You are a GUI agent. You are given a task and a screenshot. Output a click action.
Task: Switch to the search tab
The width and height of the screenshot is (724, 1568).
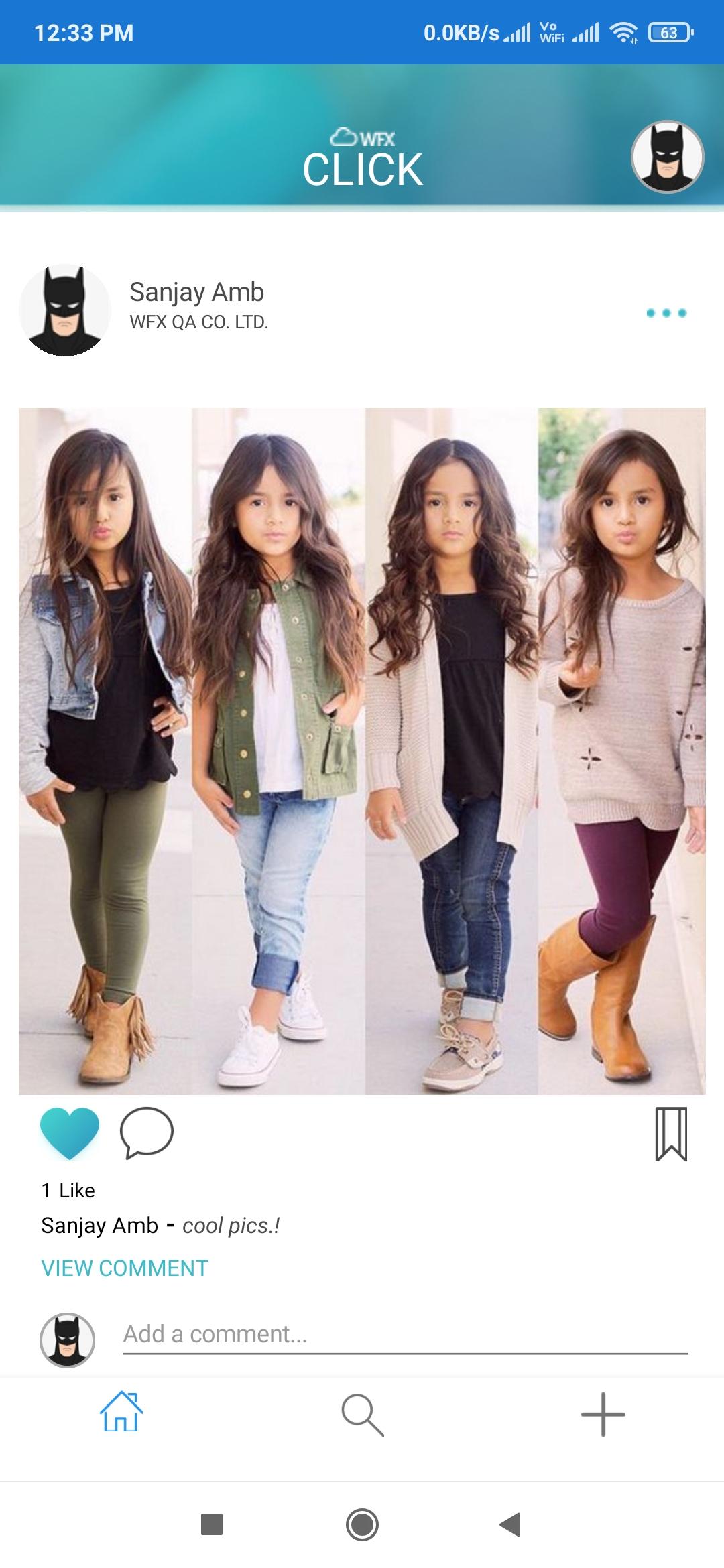point(362,1415)
